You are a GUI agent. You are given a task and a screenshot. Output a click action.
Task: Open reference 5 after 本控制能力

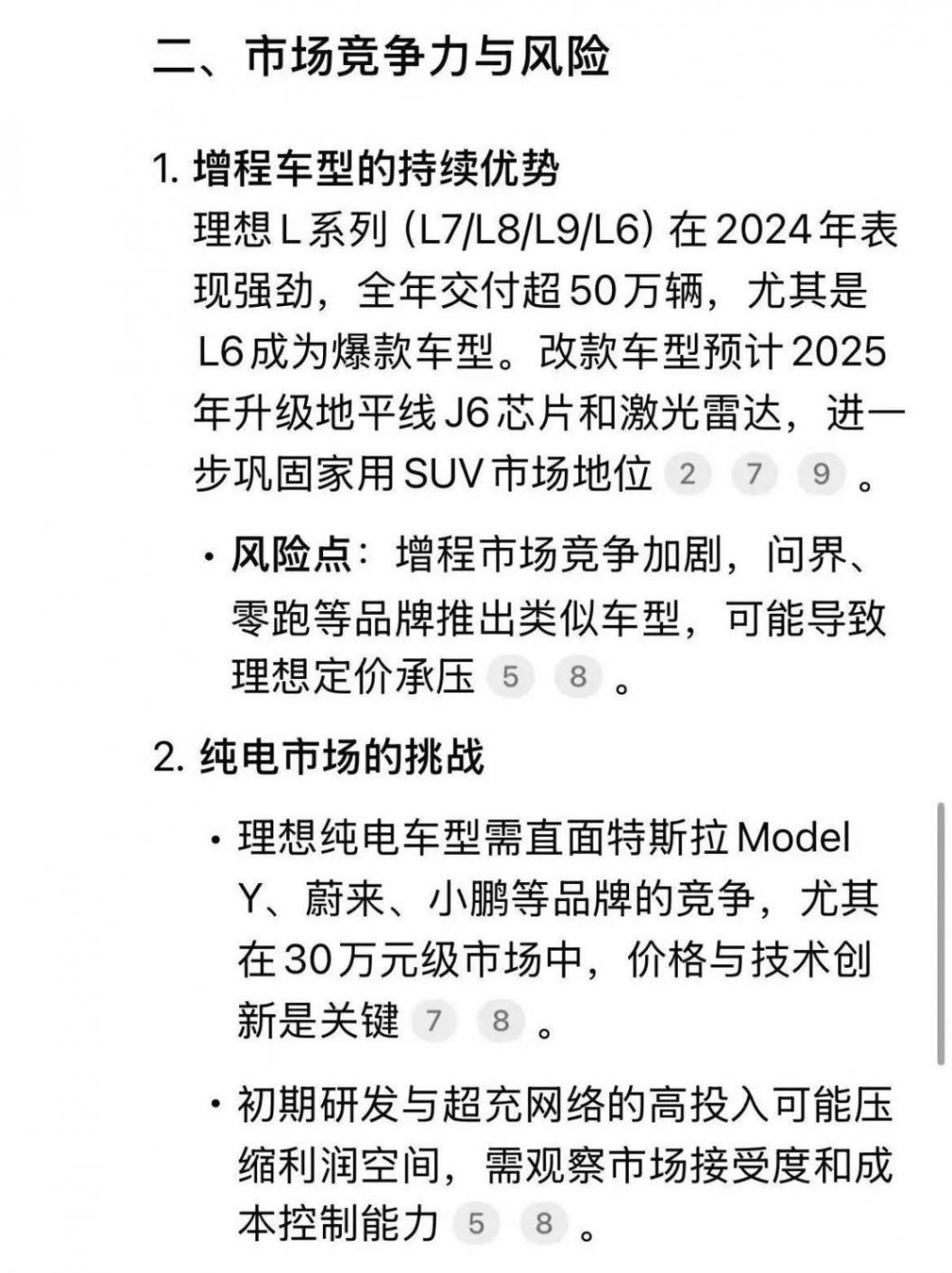click(x=476, y=1223)
